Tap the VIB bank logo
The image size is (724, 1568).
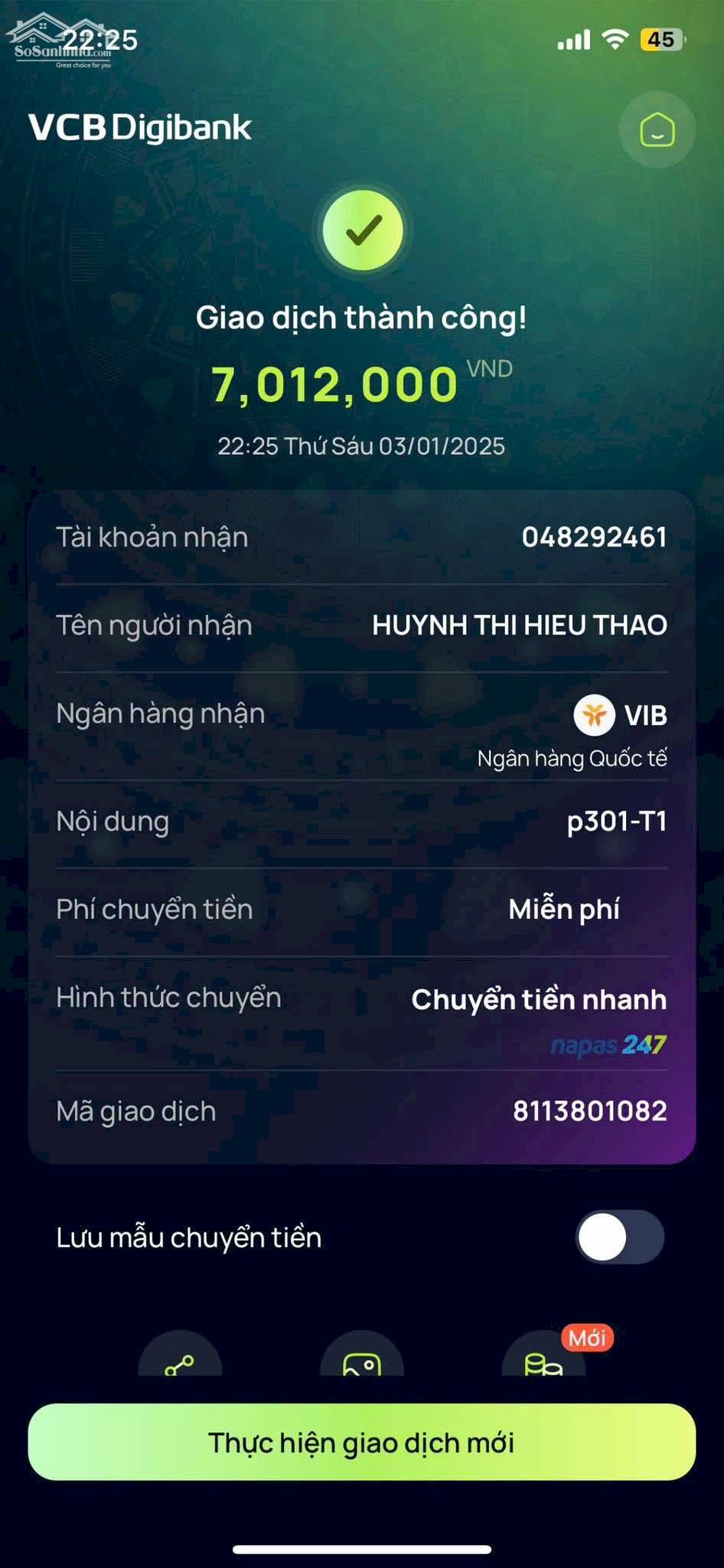(x=595, y=714)
